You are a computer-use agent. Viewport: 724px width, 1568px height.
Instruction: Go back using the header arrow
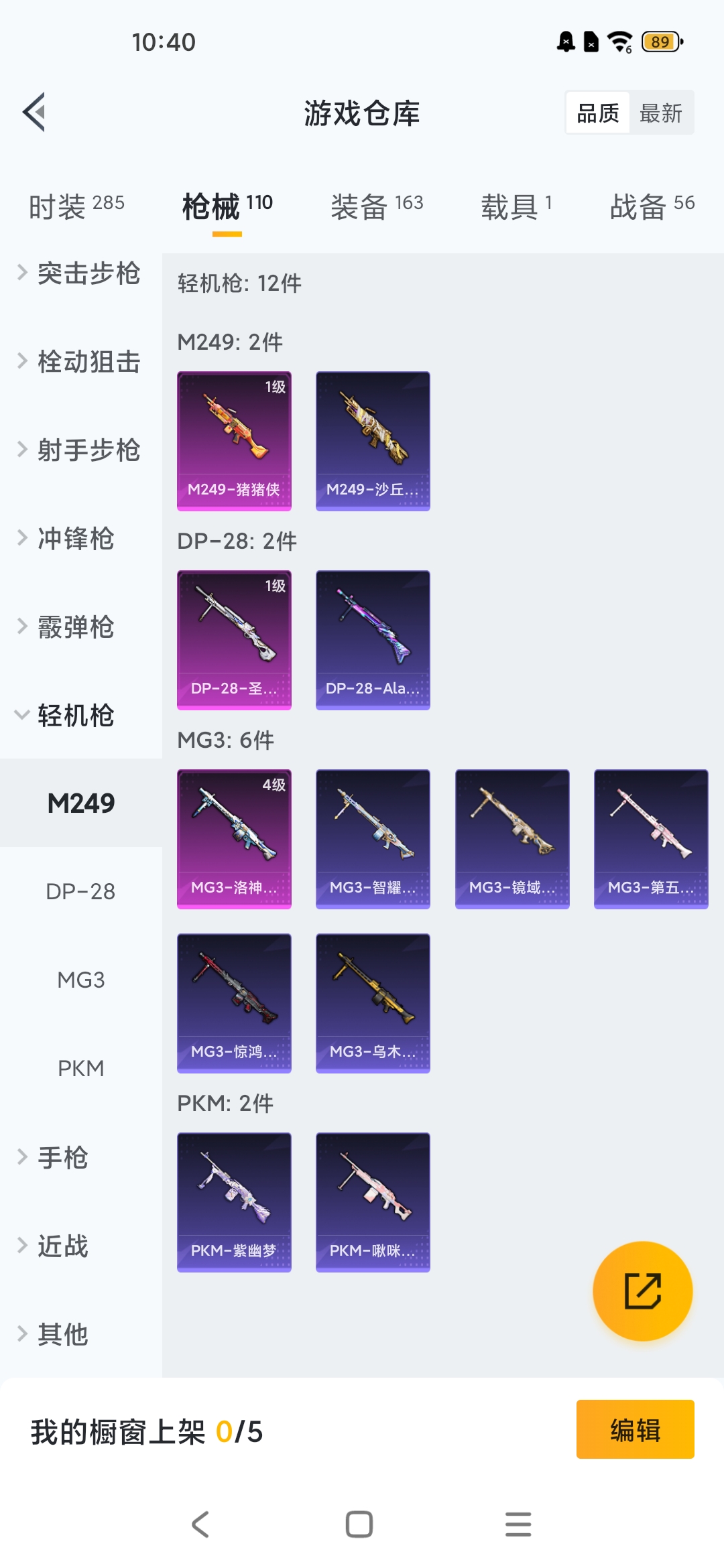click(x=35, y=112)
